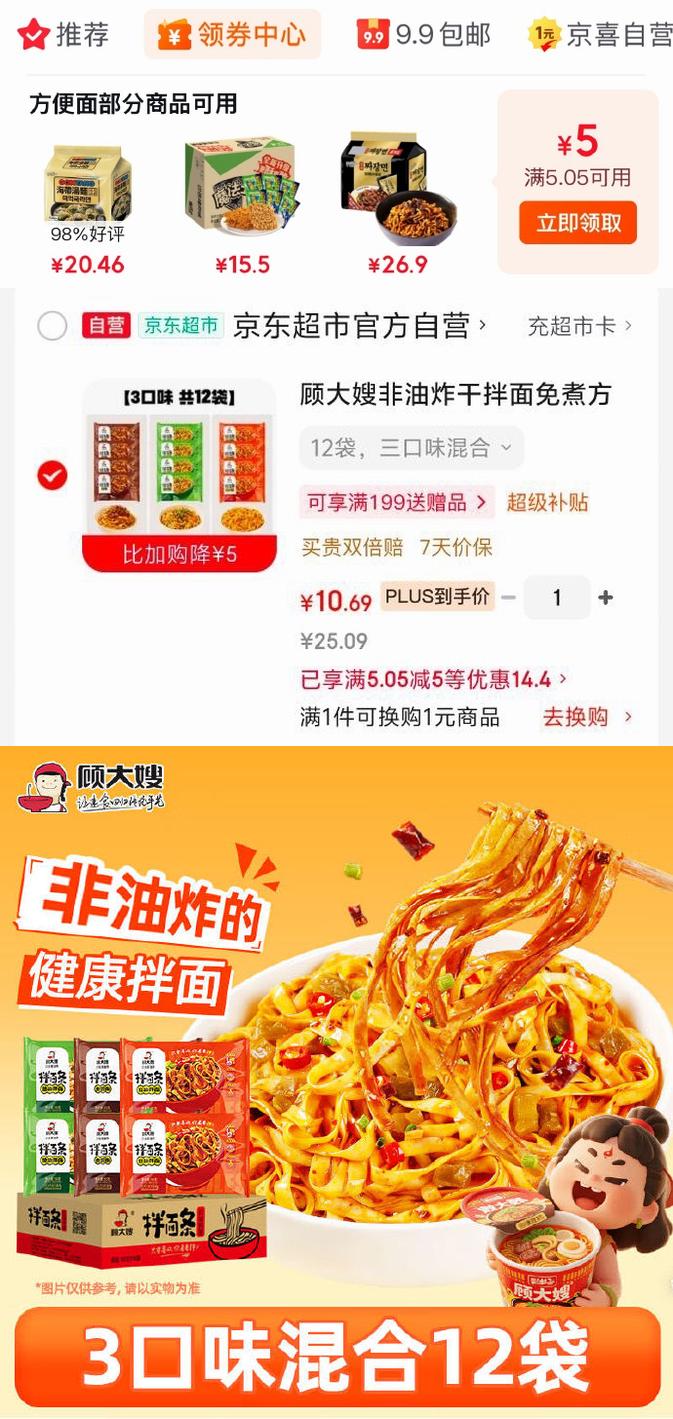Uncheck the 顾大嫂 noodle item
The image size is (673, 1419).
(x=52, y=475)
